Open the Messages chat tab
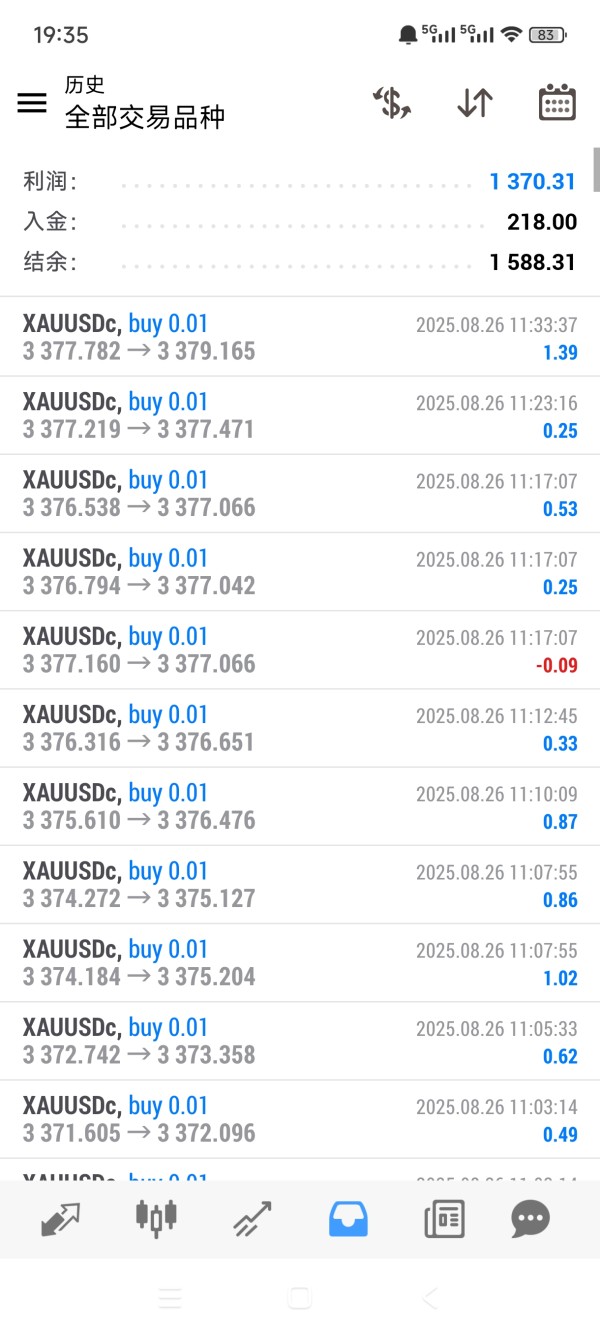Screen dimensions: 600x1334 pyautogui.click(x=530, y=1219)
